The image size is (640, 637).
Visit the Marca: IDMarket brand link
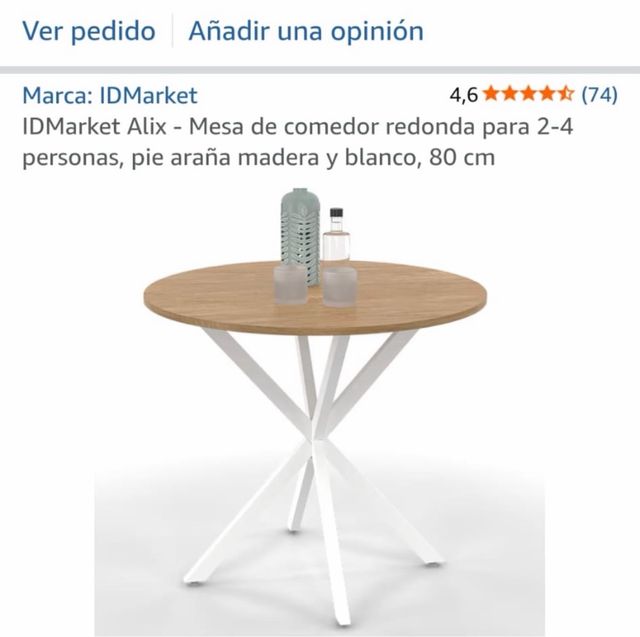click(x=110, y=96)
